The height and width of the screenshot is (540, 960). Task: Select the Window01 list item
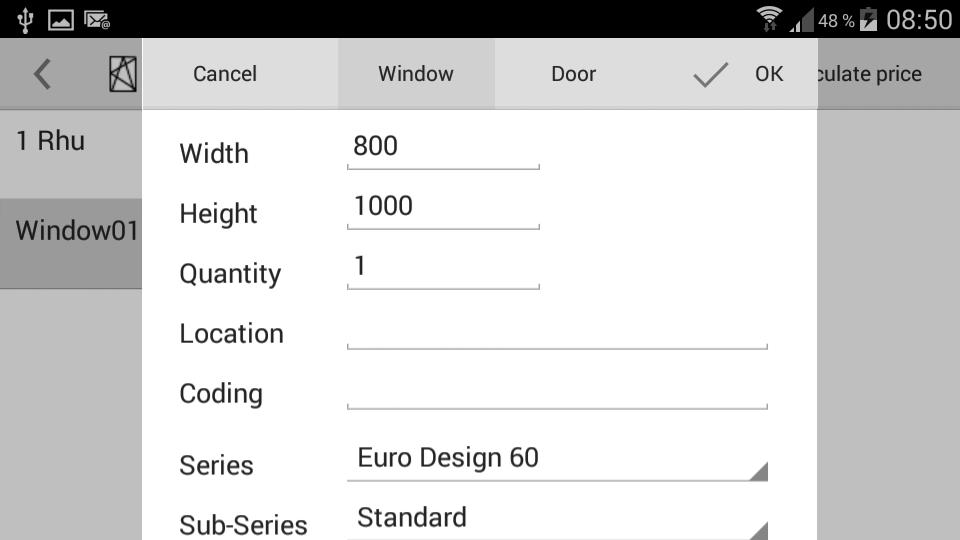72,232
